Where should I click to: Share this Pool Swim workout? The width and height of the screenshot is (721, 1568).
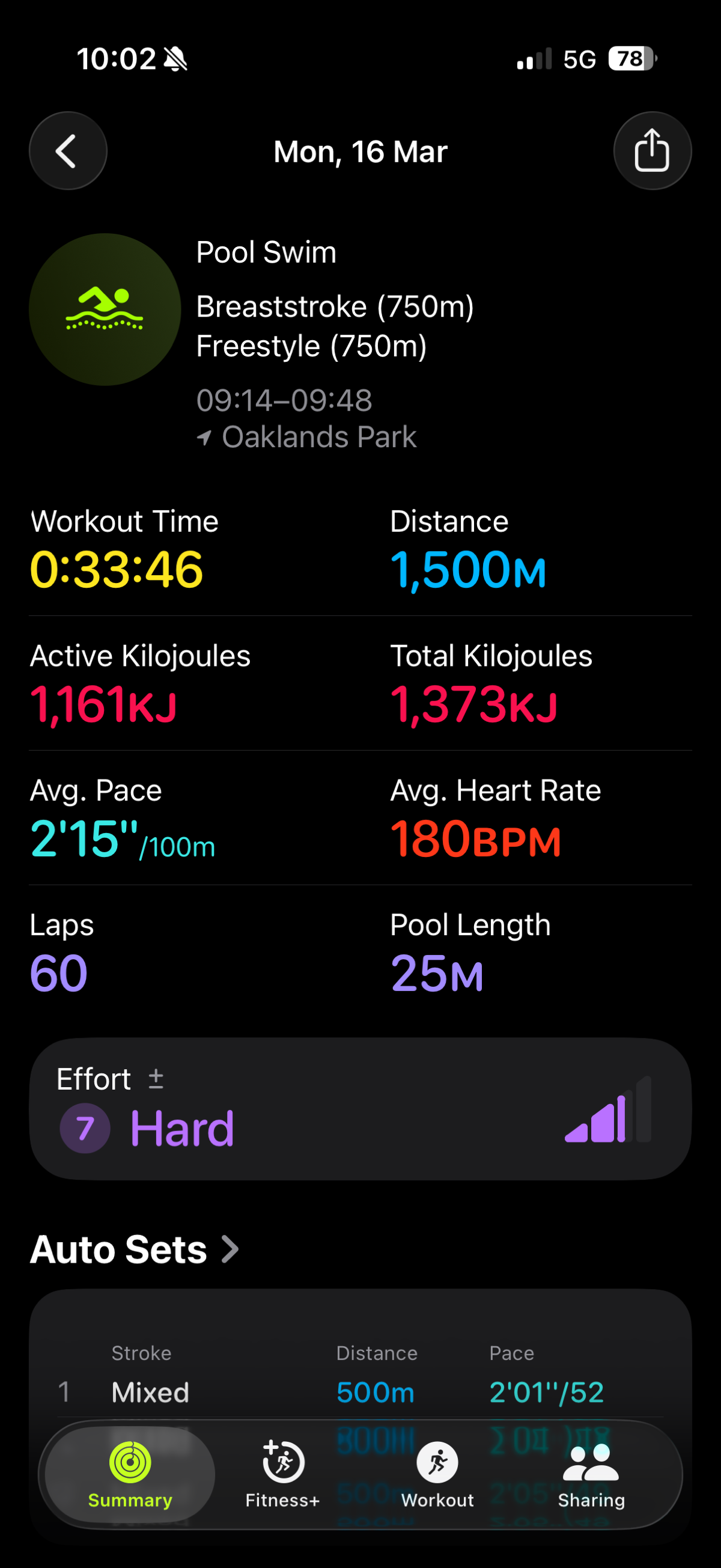point(652,151)
